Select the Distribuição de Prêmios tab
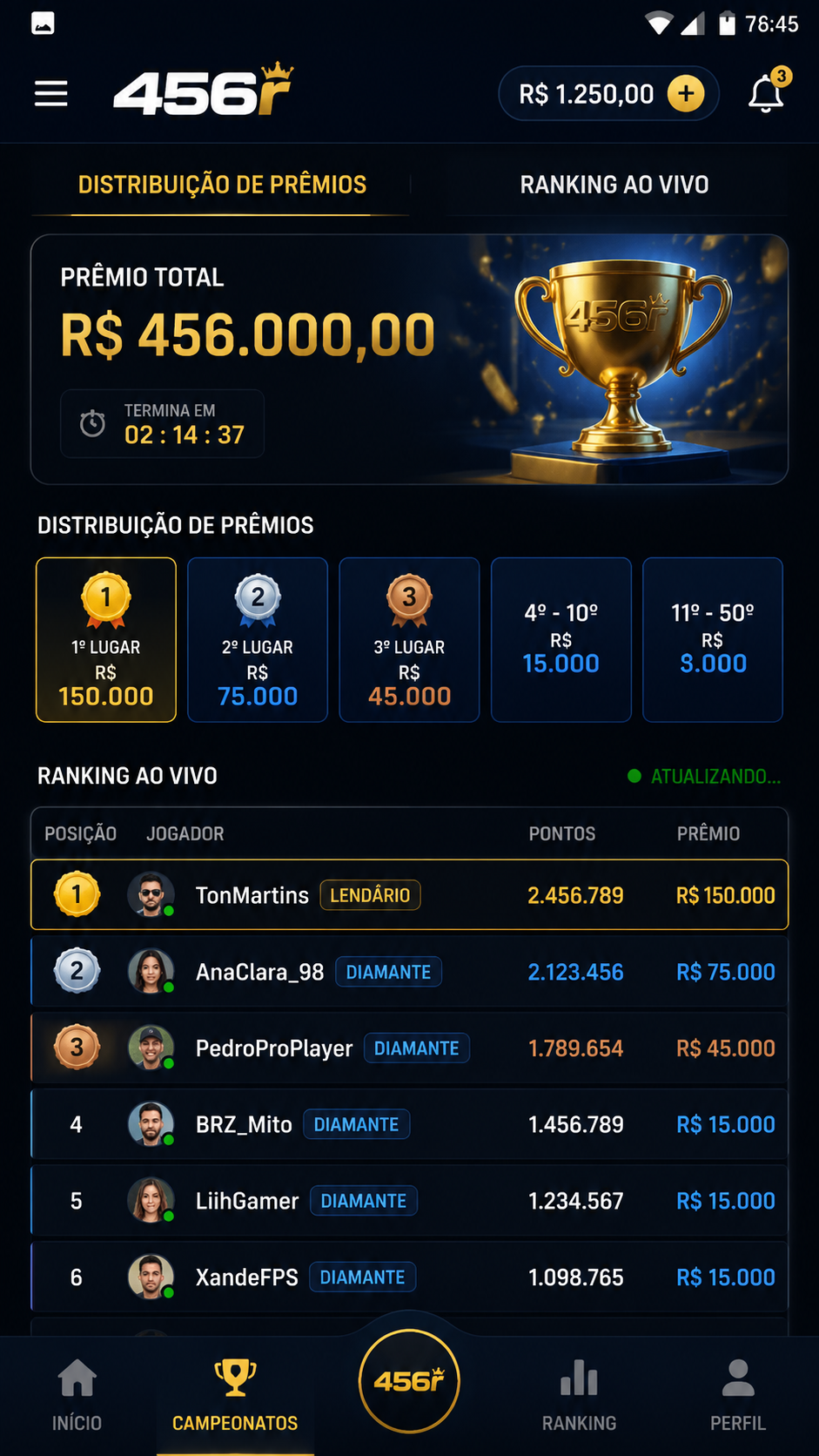 pyautogui.click(x=222, y=185)
